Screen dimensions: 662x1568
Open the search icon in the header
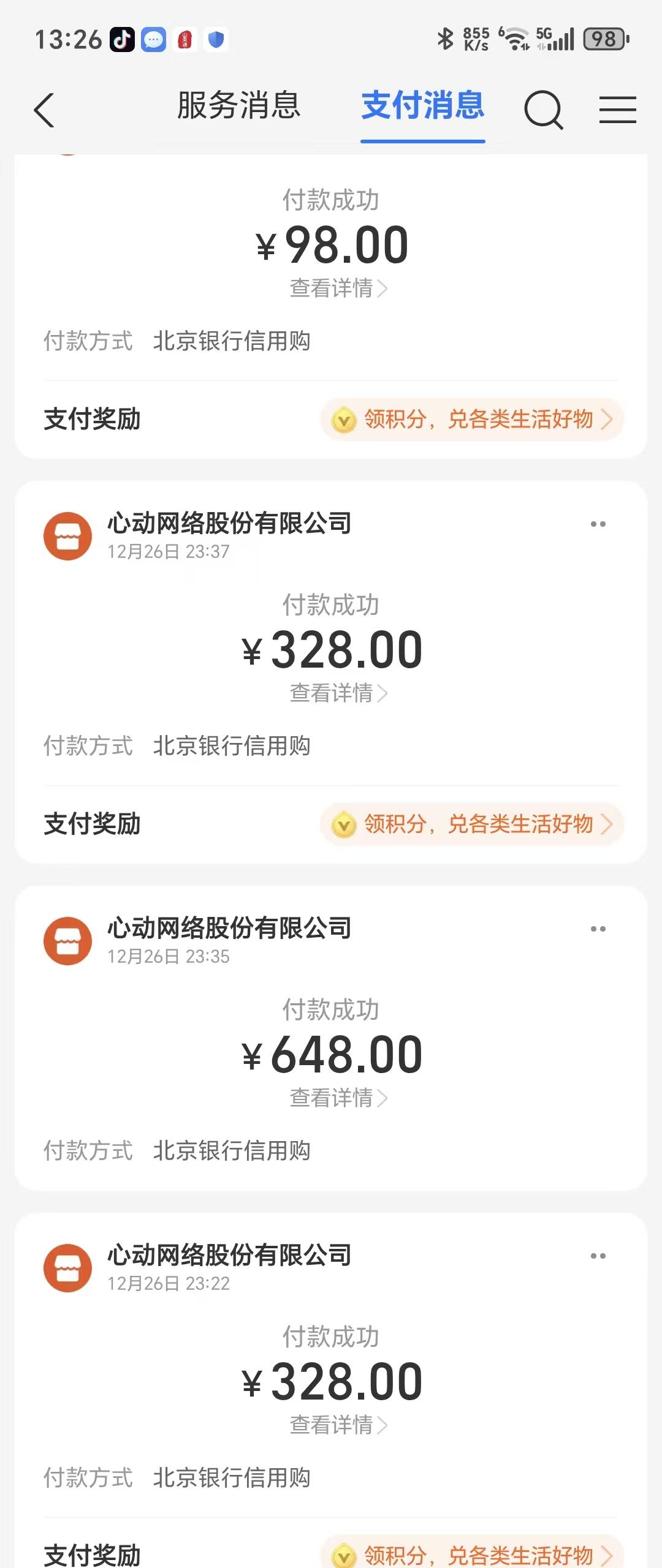[x=543, y=110]
